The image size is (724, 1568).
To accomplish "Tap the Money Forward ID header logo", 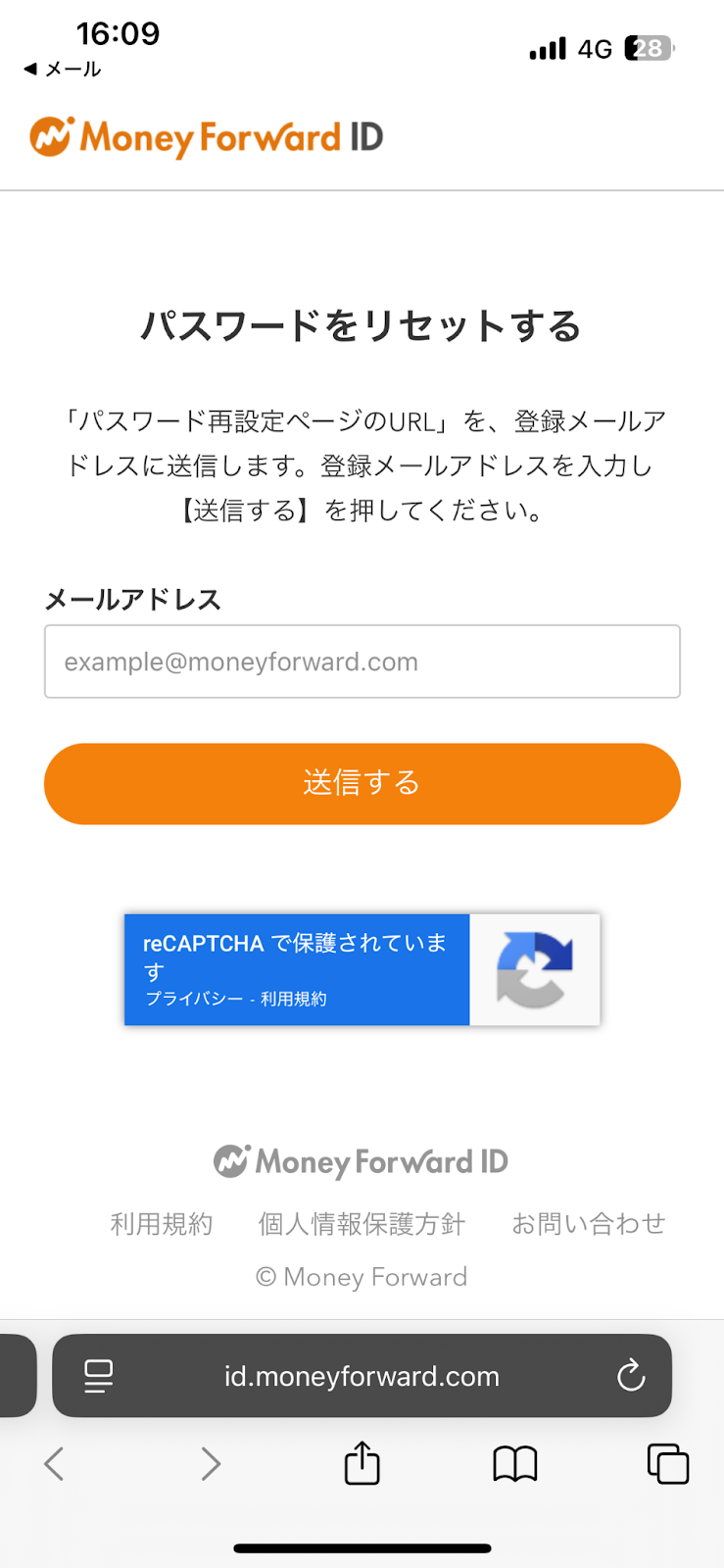I will click(x=207, y=137).
